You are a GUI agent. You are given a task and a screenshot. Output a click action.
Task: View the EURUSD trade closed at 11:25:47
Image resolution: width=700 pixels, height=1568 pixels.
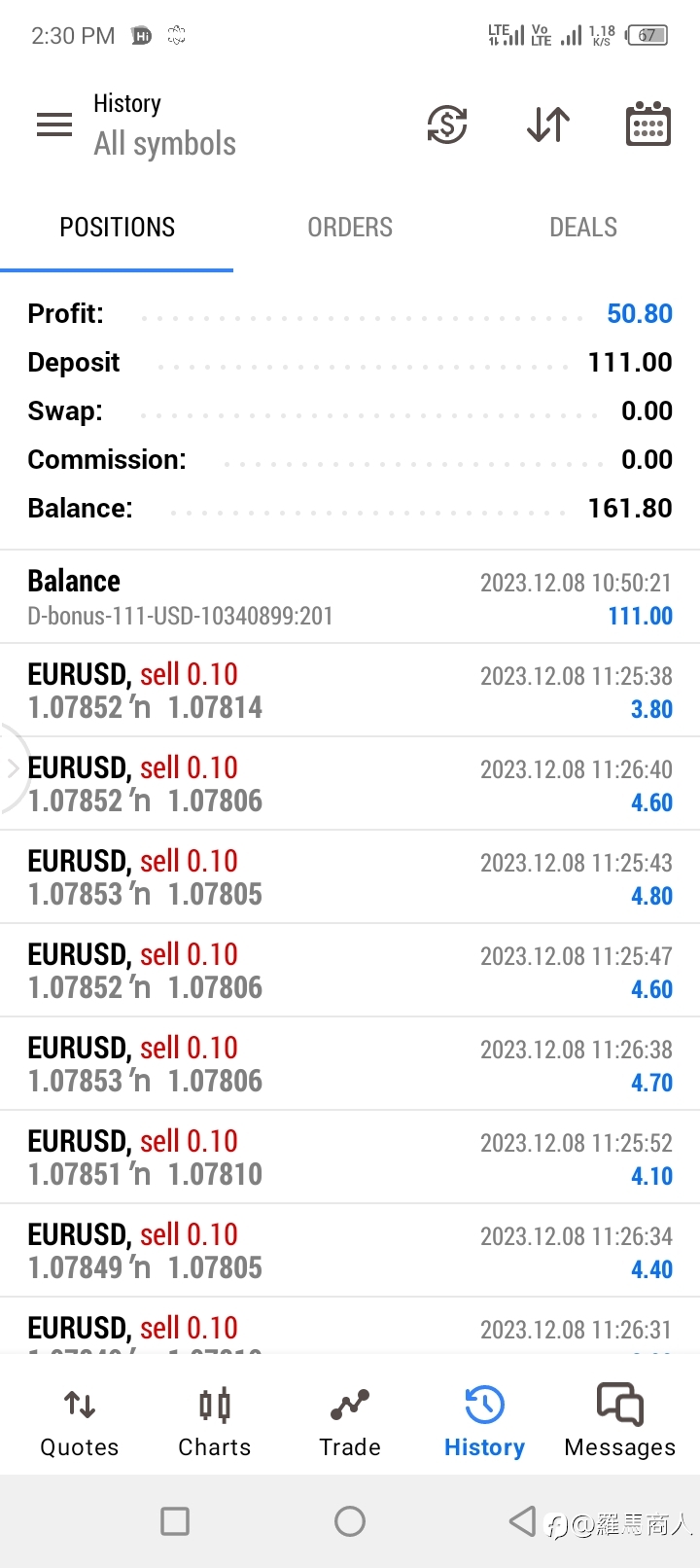pos(350,971)
